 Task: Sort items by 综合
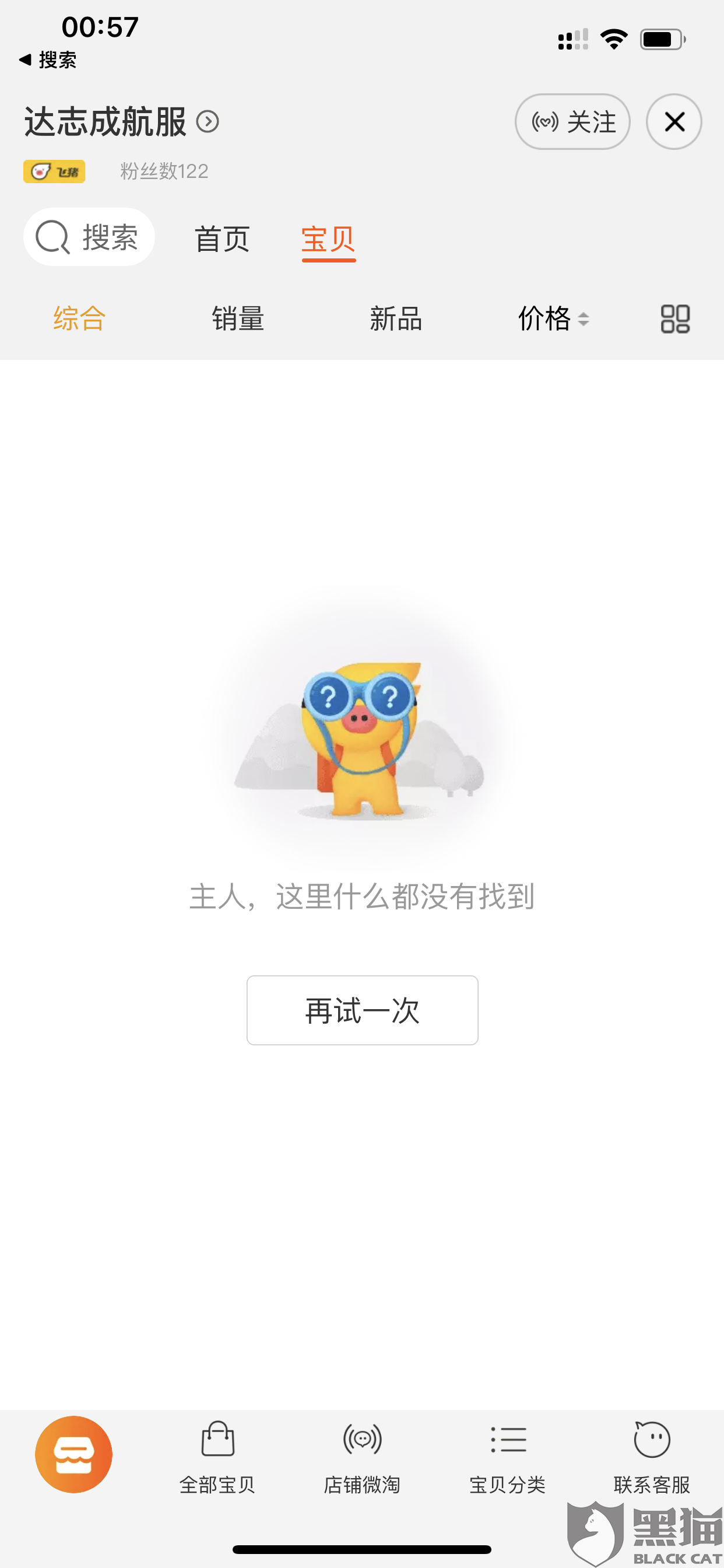click(80, 318)
